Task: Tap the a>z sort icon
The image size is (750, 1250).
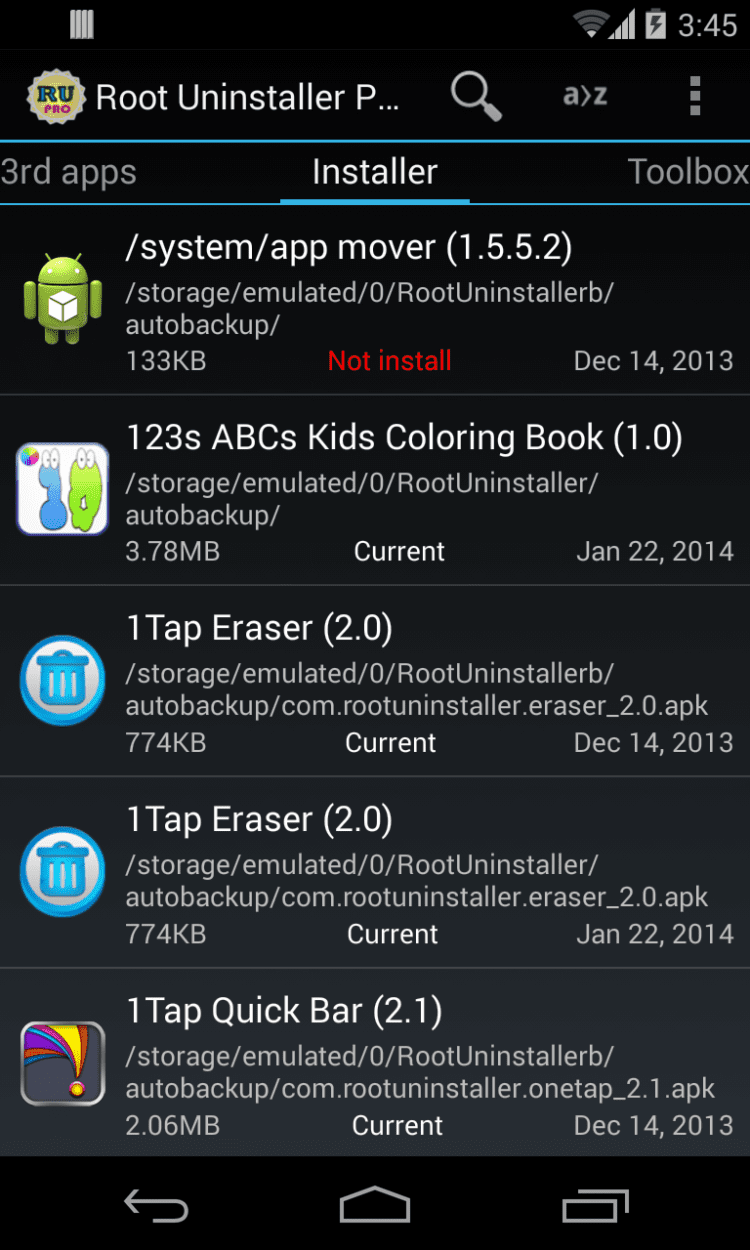Action: [585, 97]
